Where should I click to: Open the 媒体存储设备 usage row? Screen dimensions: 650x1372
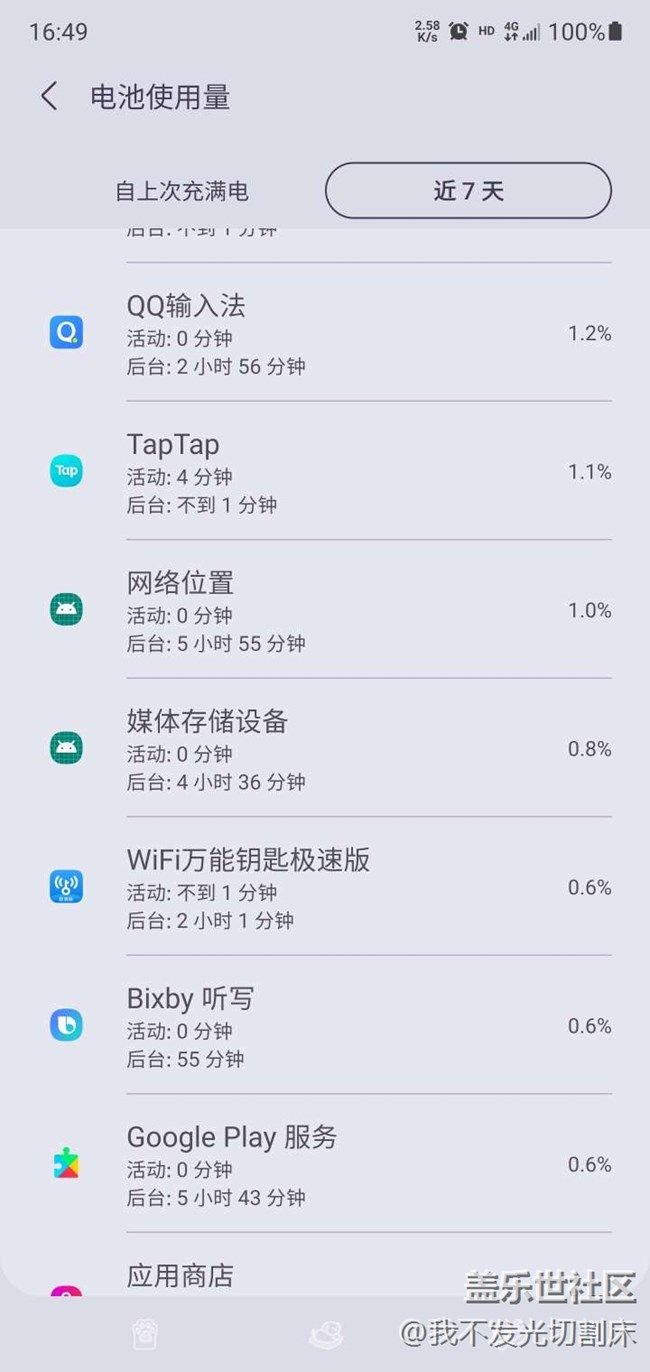tap(330, 749)
